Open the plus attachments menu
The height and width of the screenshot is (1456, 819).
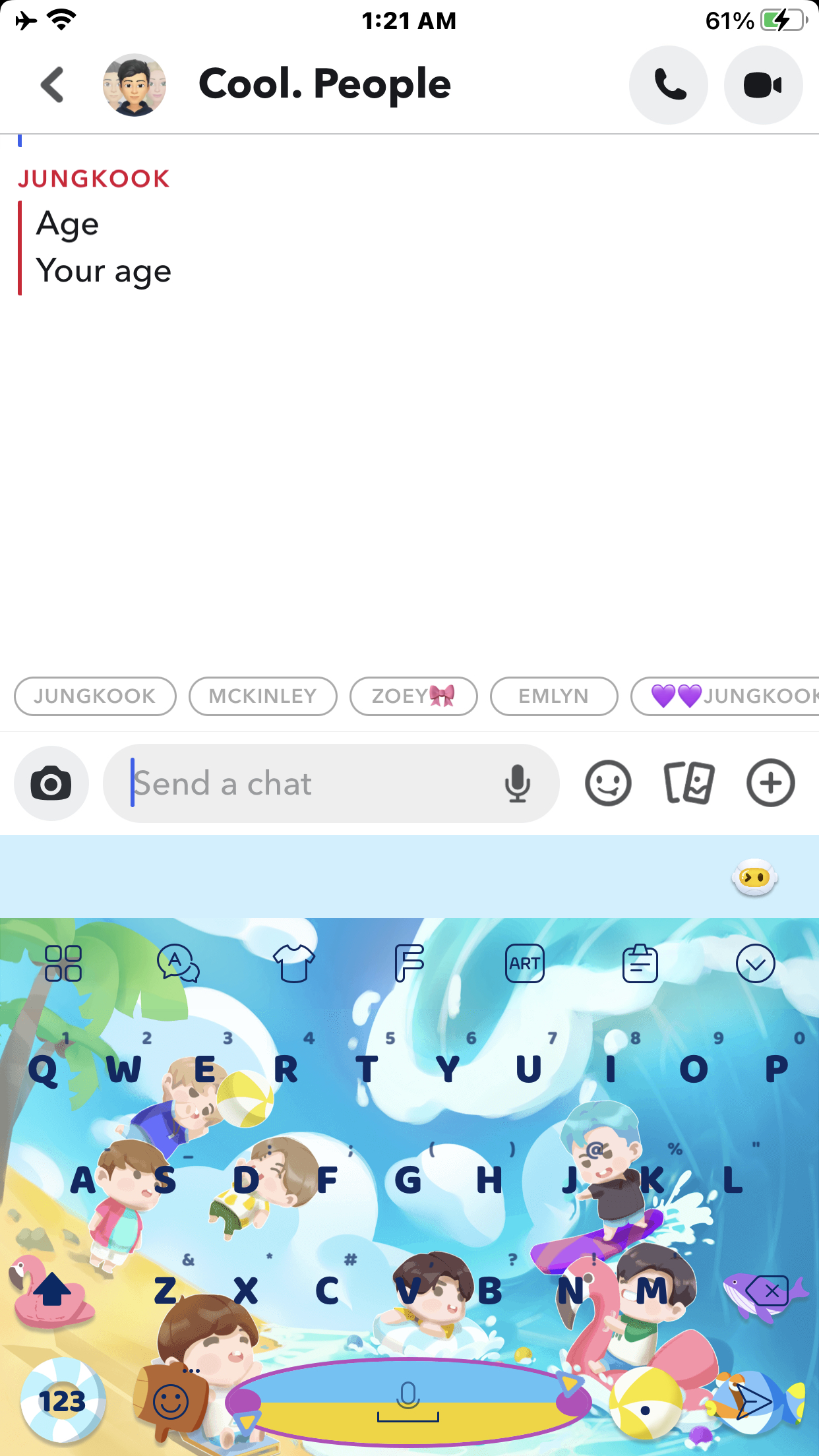tap(770, 783)
